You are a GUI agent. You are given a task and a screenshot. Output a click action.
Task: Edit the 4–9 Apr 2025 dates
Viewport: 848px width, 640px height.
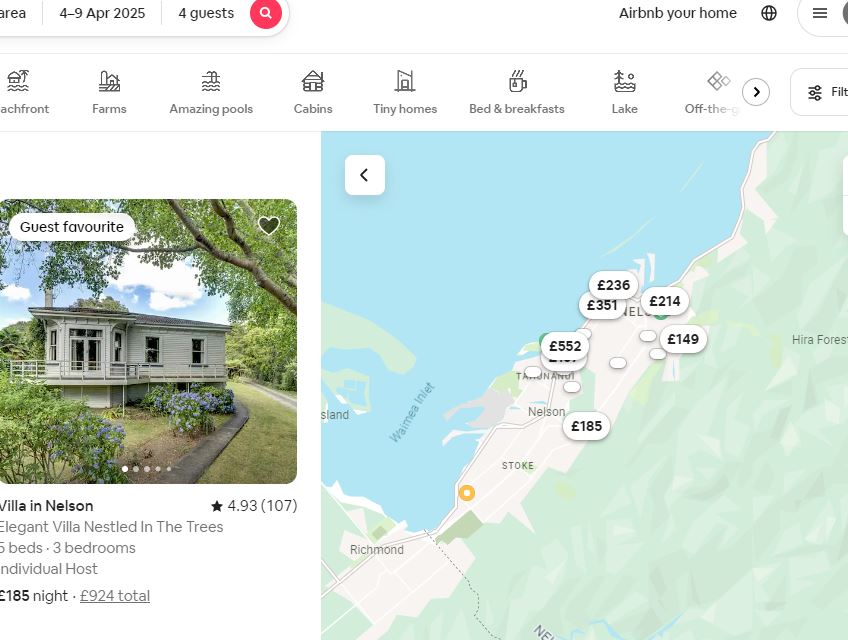pyautogui.click(x=102, y=13)
